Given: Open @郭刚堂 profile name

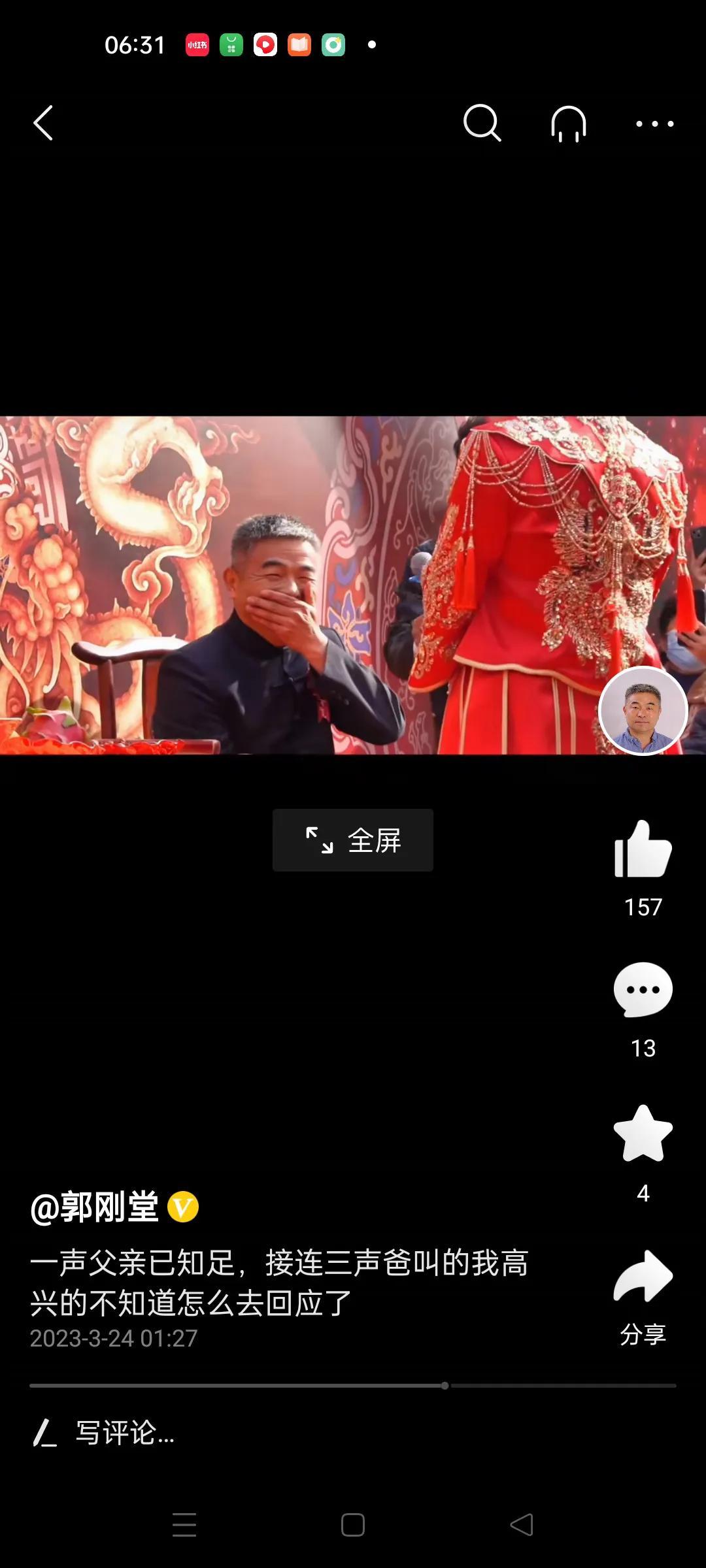Looking at the screenshot, I should pos(95,1207).
